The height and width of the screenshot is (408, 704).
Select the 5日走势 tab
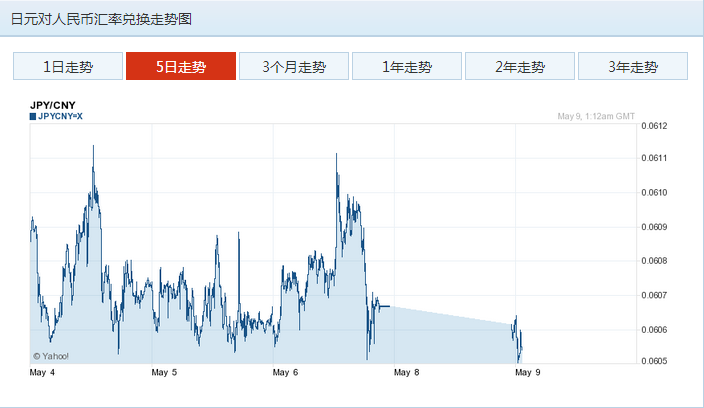pyautogui.click(x=181, y=66)
